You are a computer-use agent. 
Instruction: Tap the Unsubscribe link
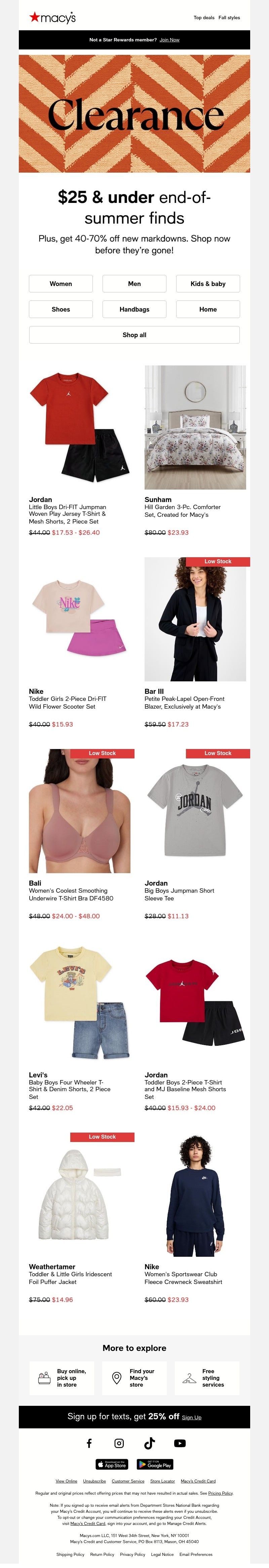[x=94, y=1481]
